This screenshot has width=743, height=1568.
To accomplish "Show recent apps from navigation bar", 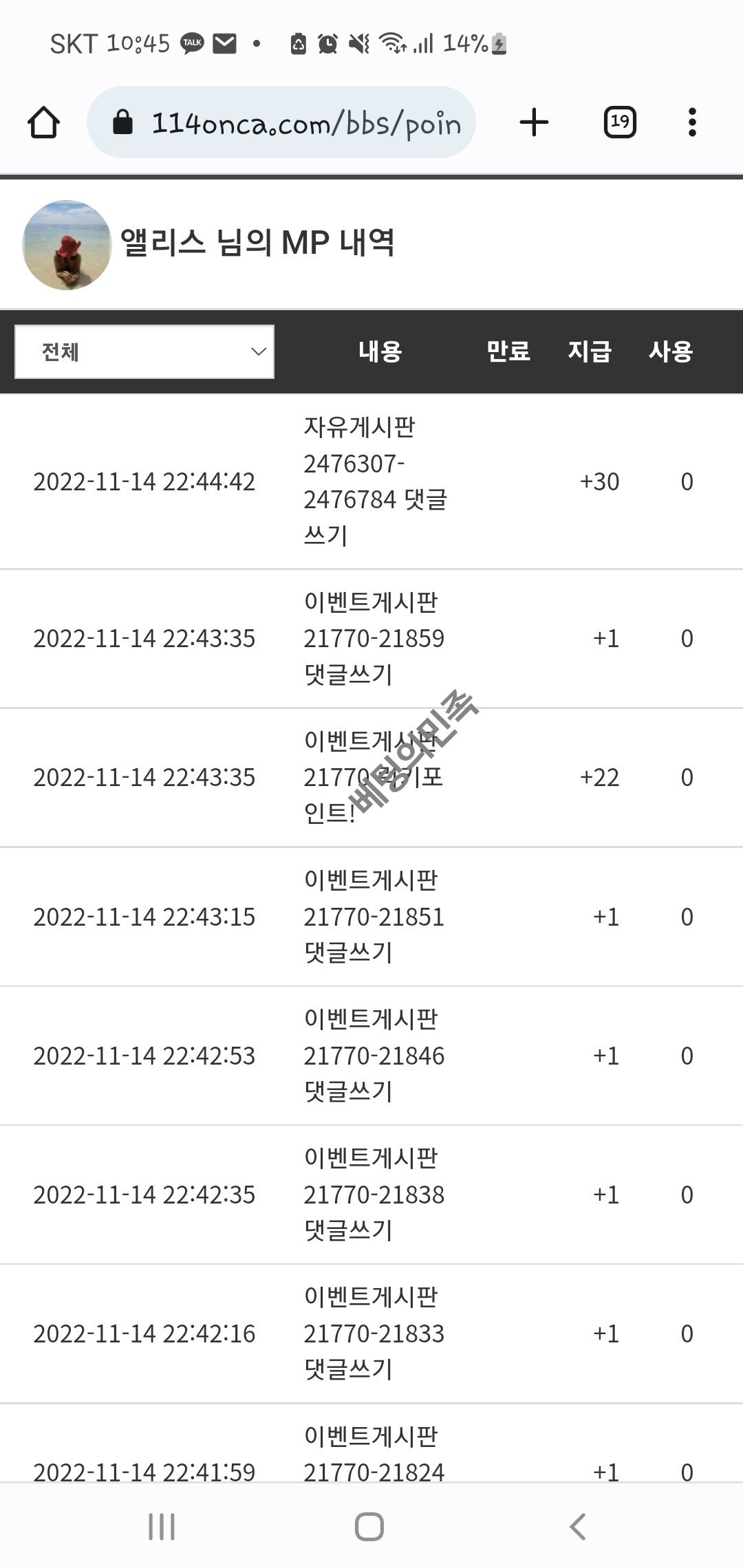I will pyautogui.click(x=162, y=1527).
